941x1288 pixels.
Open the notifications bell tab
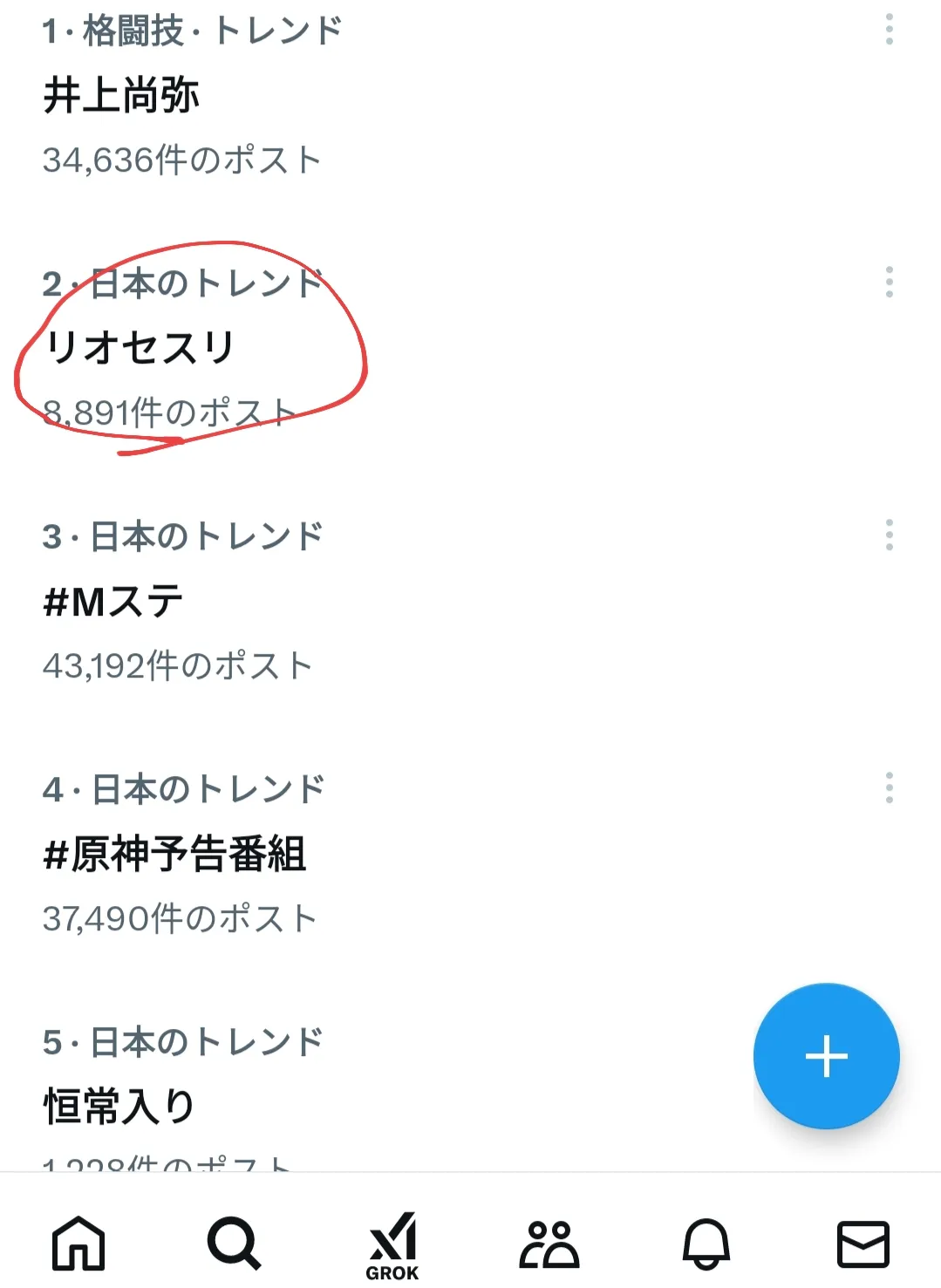click(x=706, y=1244)
